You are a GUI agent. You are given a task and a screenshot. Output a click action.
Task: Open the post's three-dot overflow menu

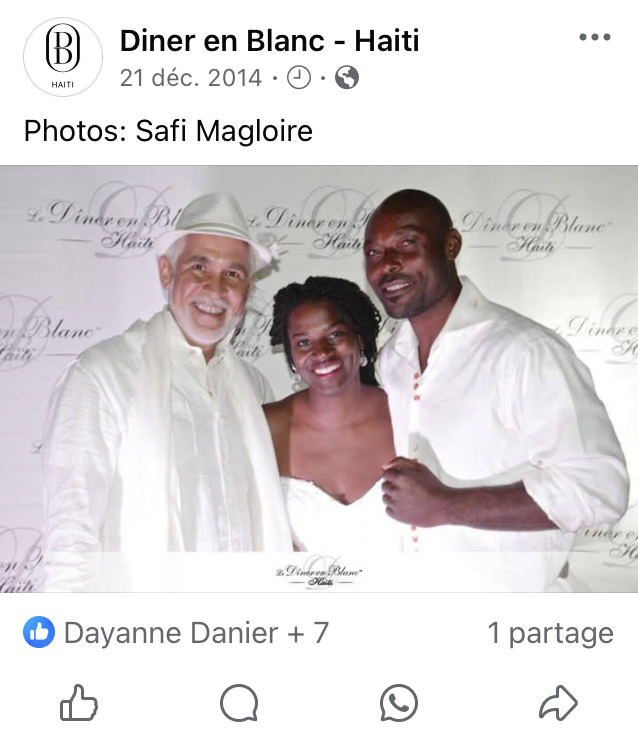coord(594,38)
